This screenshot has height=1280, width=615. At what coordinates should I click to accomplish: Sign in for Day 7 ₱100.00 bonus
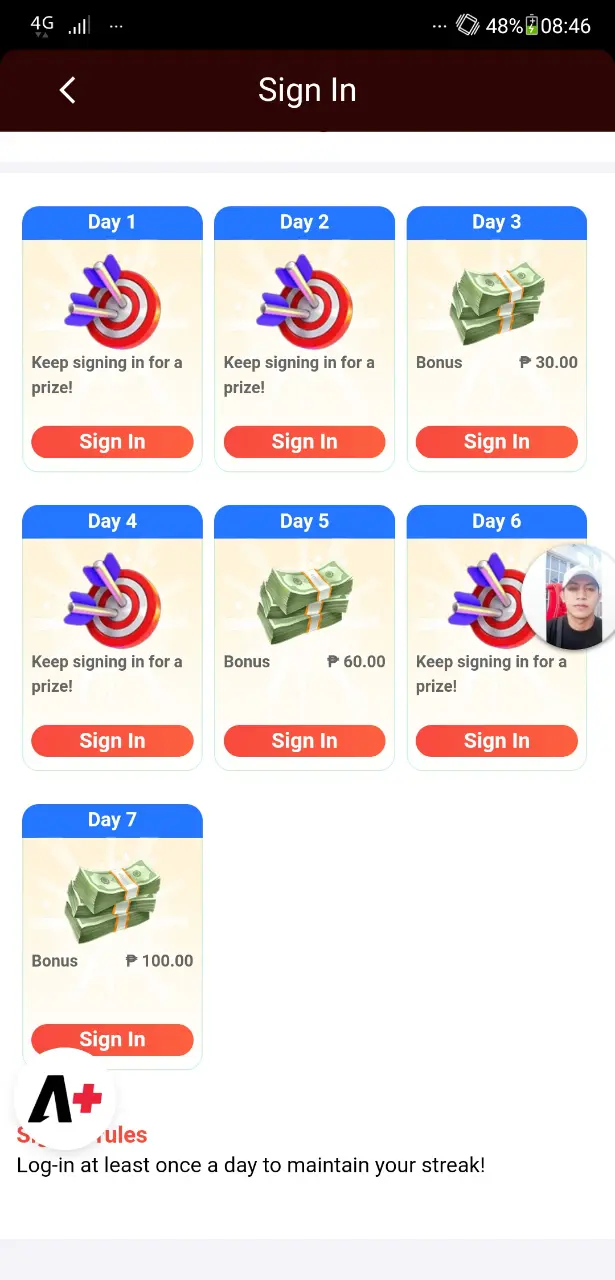(112, 1039)
